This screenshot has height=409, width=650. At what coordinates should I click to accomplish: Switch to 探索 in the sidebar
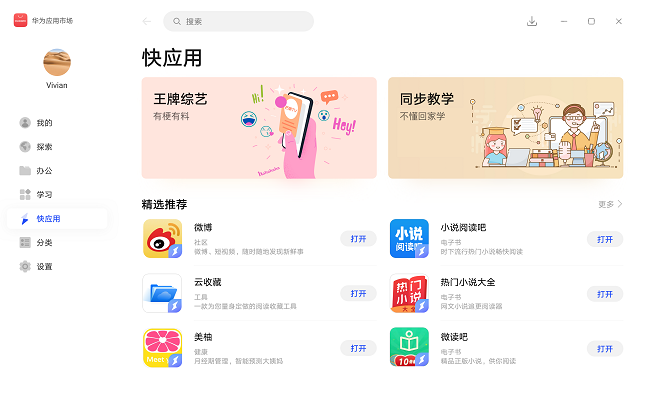[44, 147]
